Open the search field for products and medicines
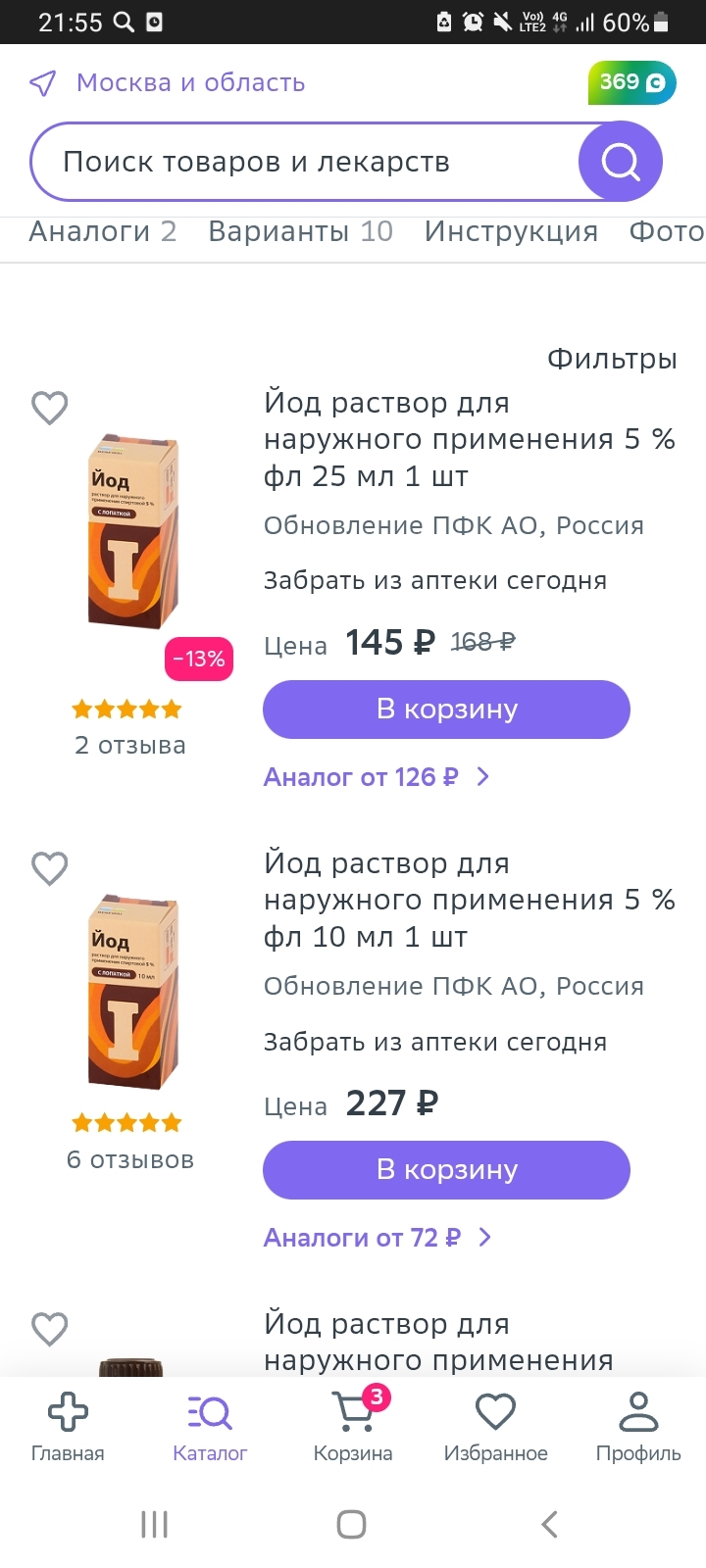Image resolution: width=706 pixels, height=1568 pixels. pos(304,162)
